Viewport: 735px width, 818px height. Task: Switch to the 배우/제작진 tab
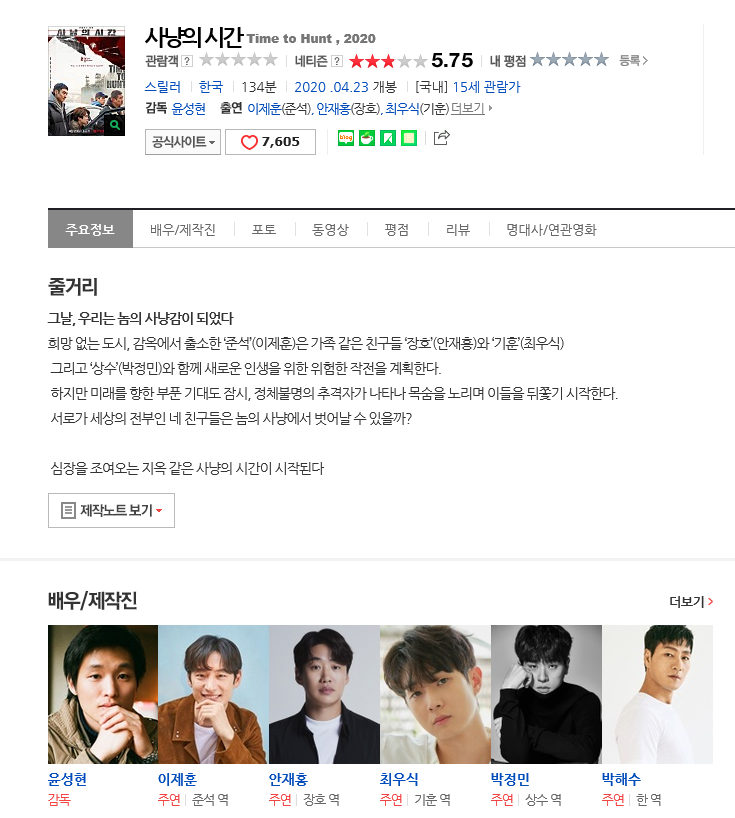click(x=183, y=230)
